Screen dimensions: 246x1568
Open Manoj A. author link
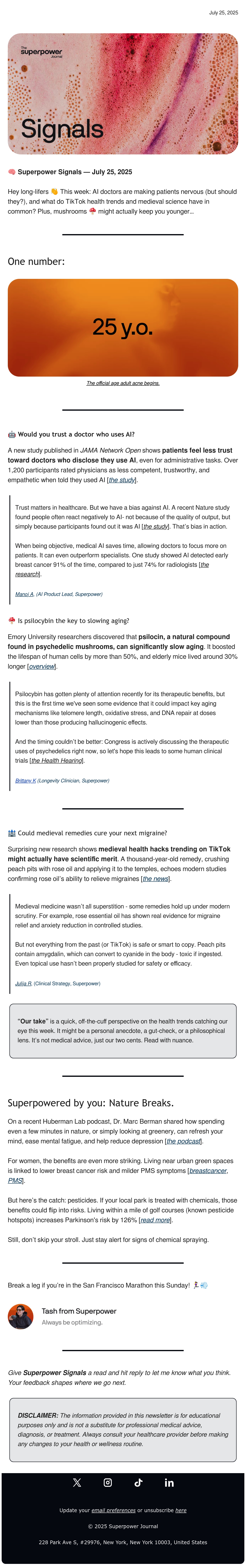click(x=25, y=594)
